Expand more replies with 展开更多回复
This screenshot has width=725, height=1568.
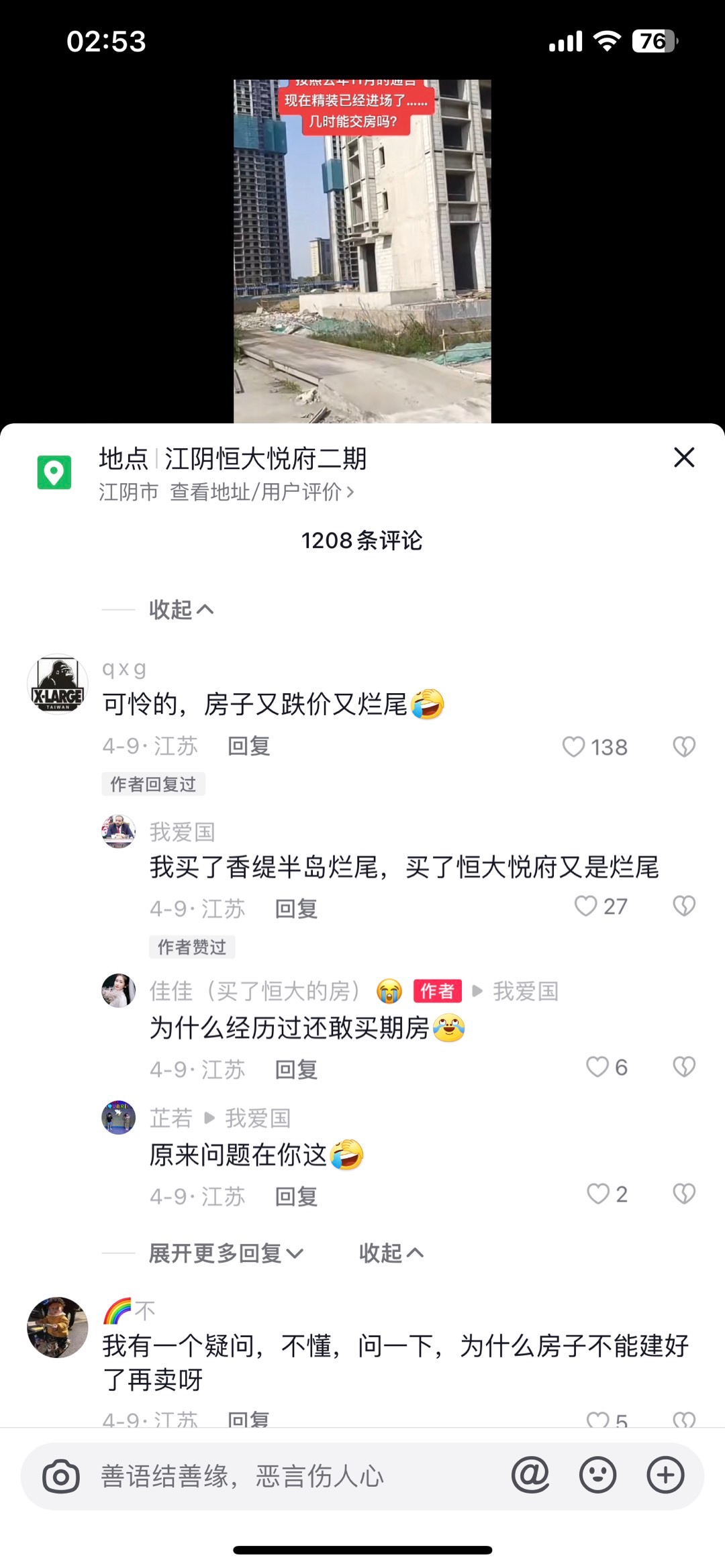[x=226, y=1253]
